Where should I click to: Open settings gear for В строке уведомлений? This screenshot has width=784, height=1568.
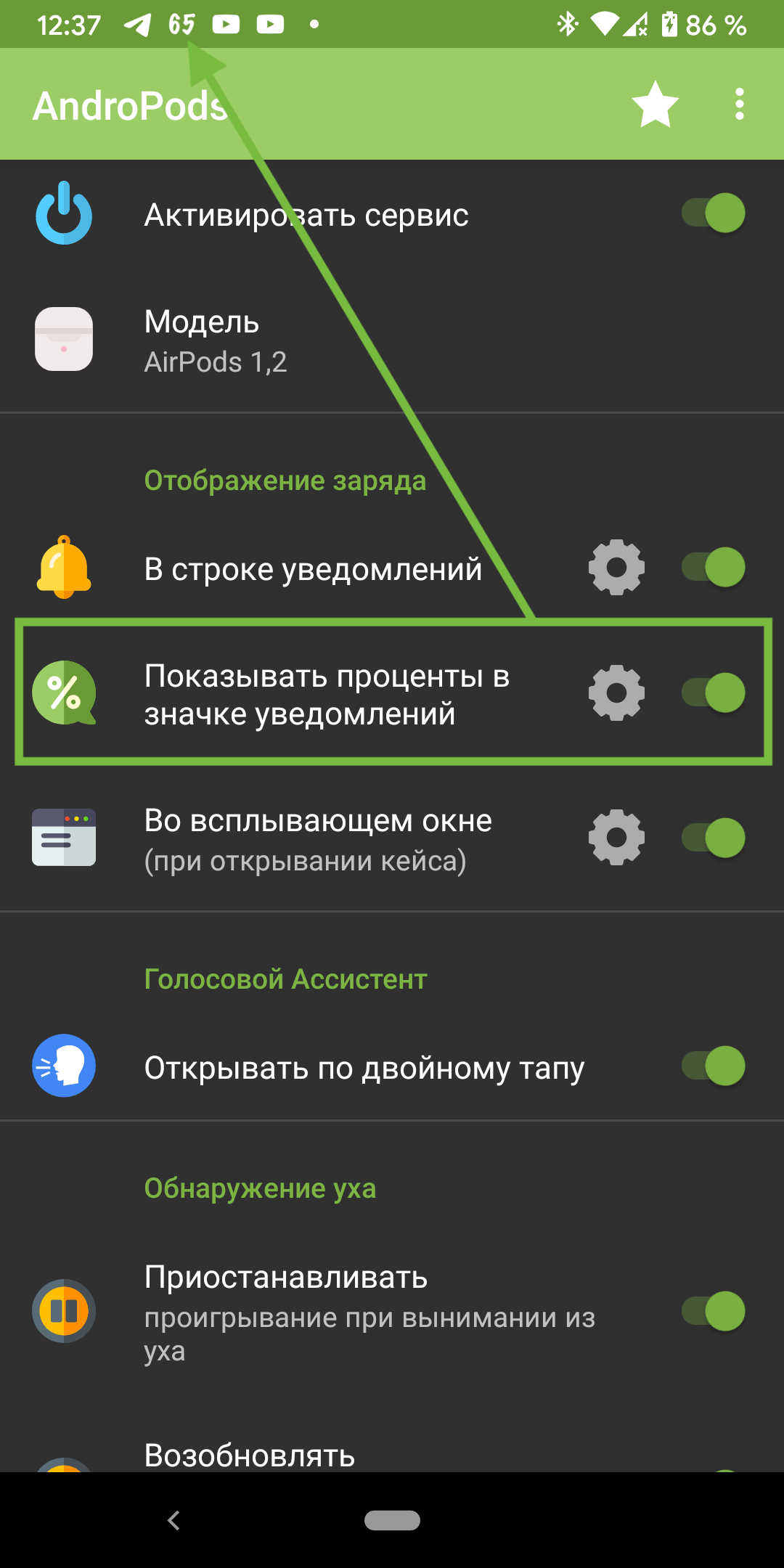click(616, 568)
